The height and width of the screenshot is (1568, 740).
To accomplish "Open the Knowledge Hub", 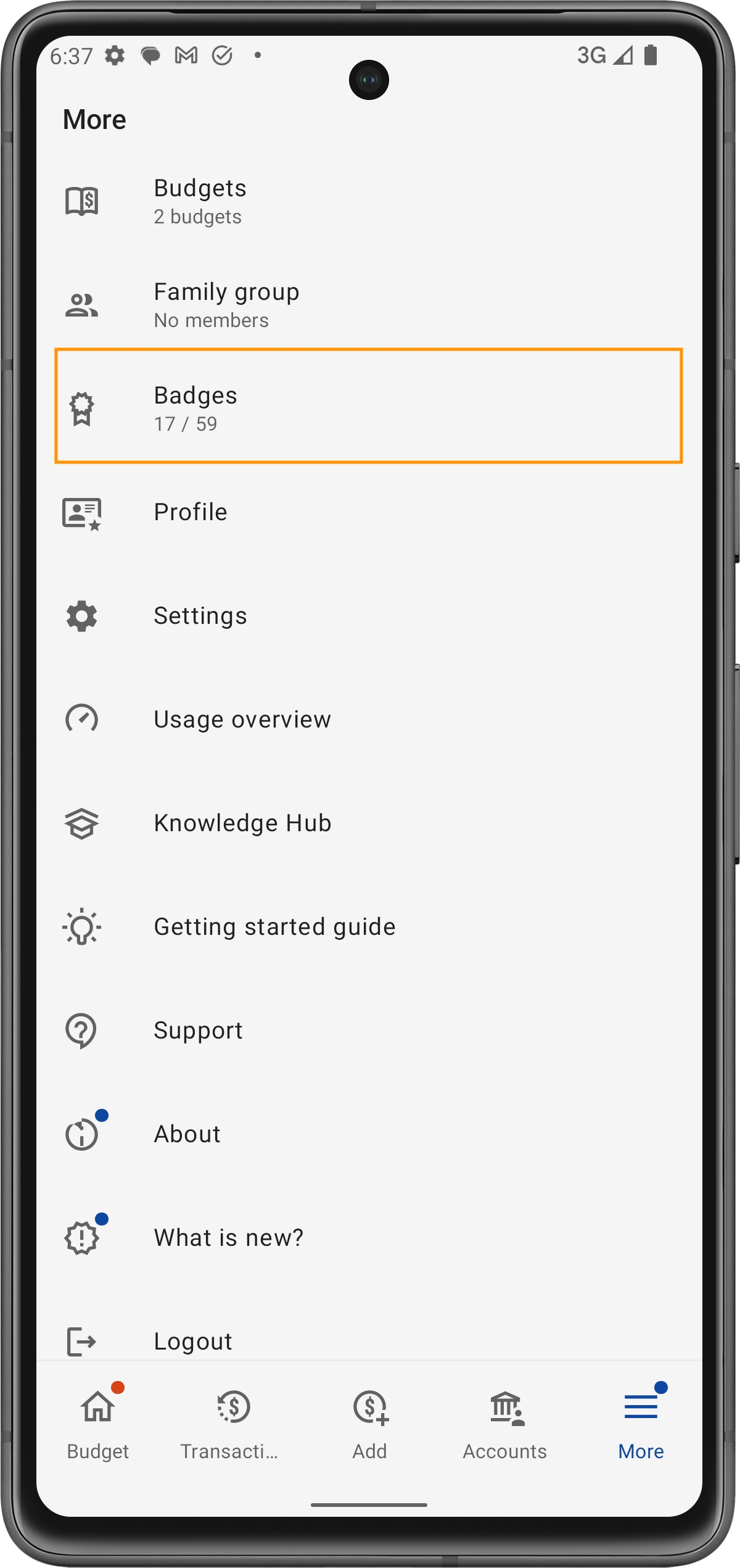I will tap(368, 823).
